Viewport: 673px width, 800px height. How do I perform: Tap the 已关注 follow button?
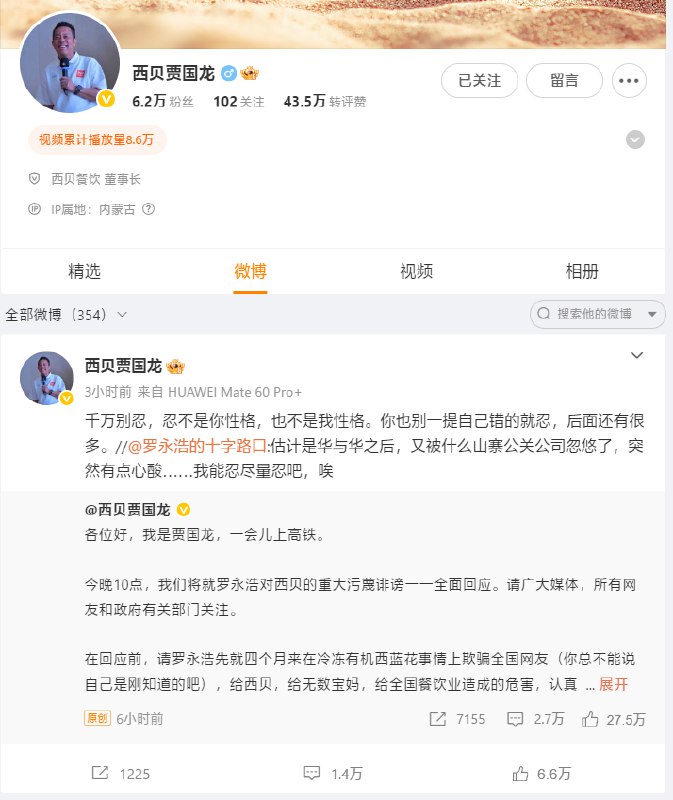pos(478,81)
